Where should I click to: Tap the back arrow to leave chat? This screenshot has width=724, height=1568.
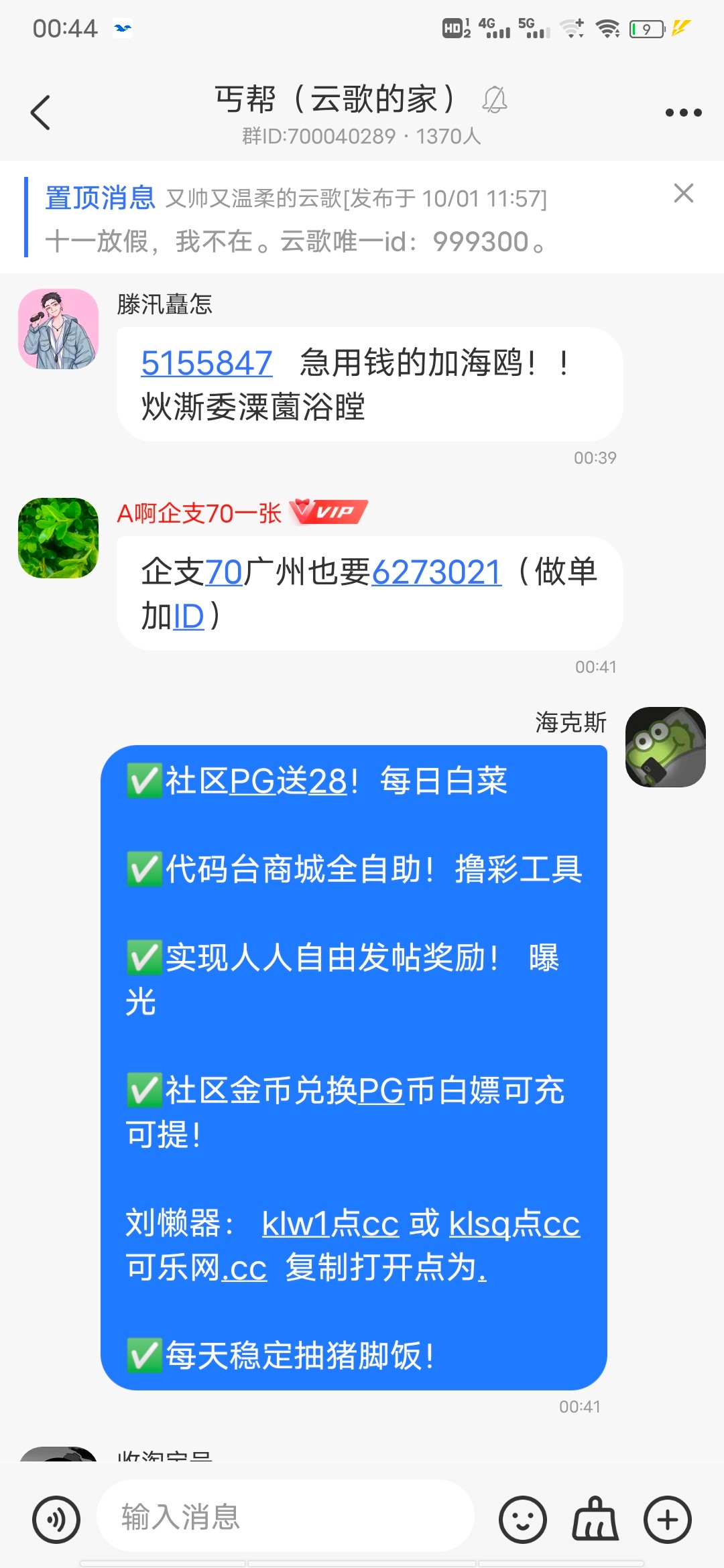click(40, 113)
